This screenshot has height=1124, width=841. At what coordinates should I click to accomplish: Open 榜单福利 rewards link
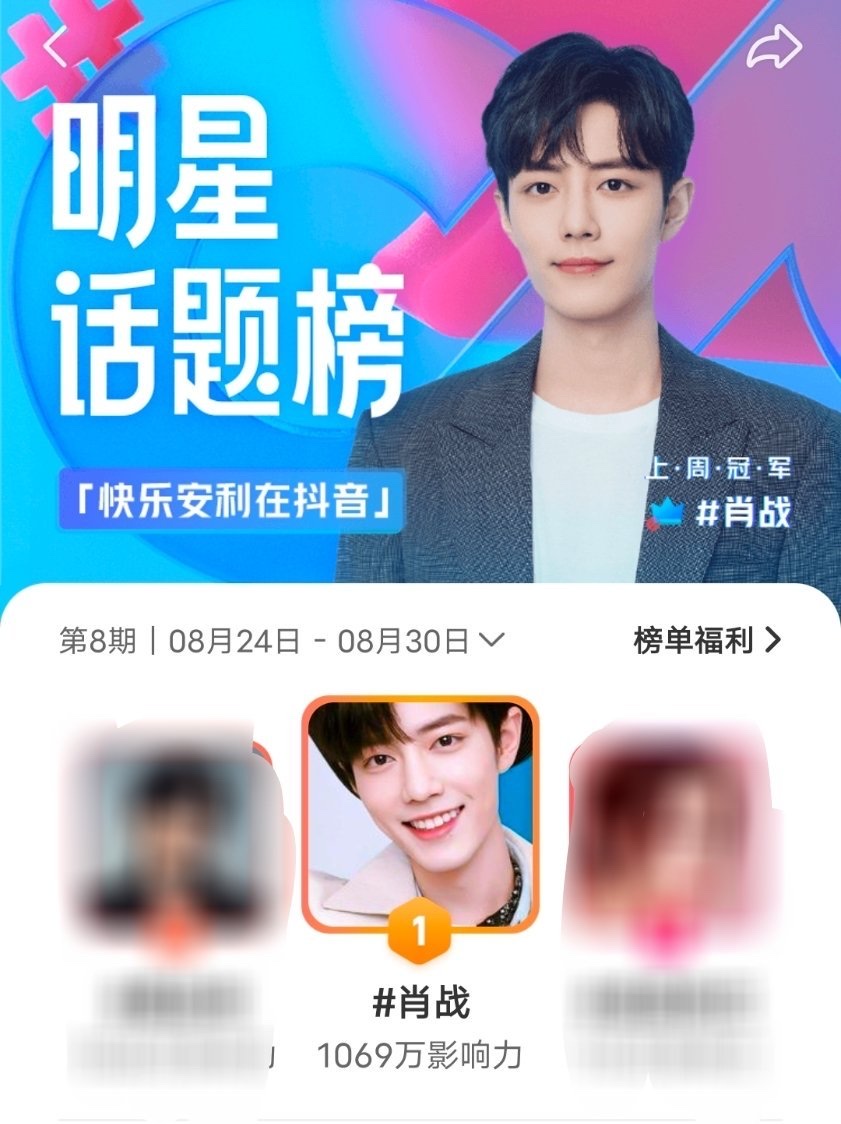[706, 641]
